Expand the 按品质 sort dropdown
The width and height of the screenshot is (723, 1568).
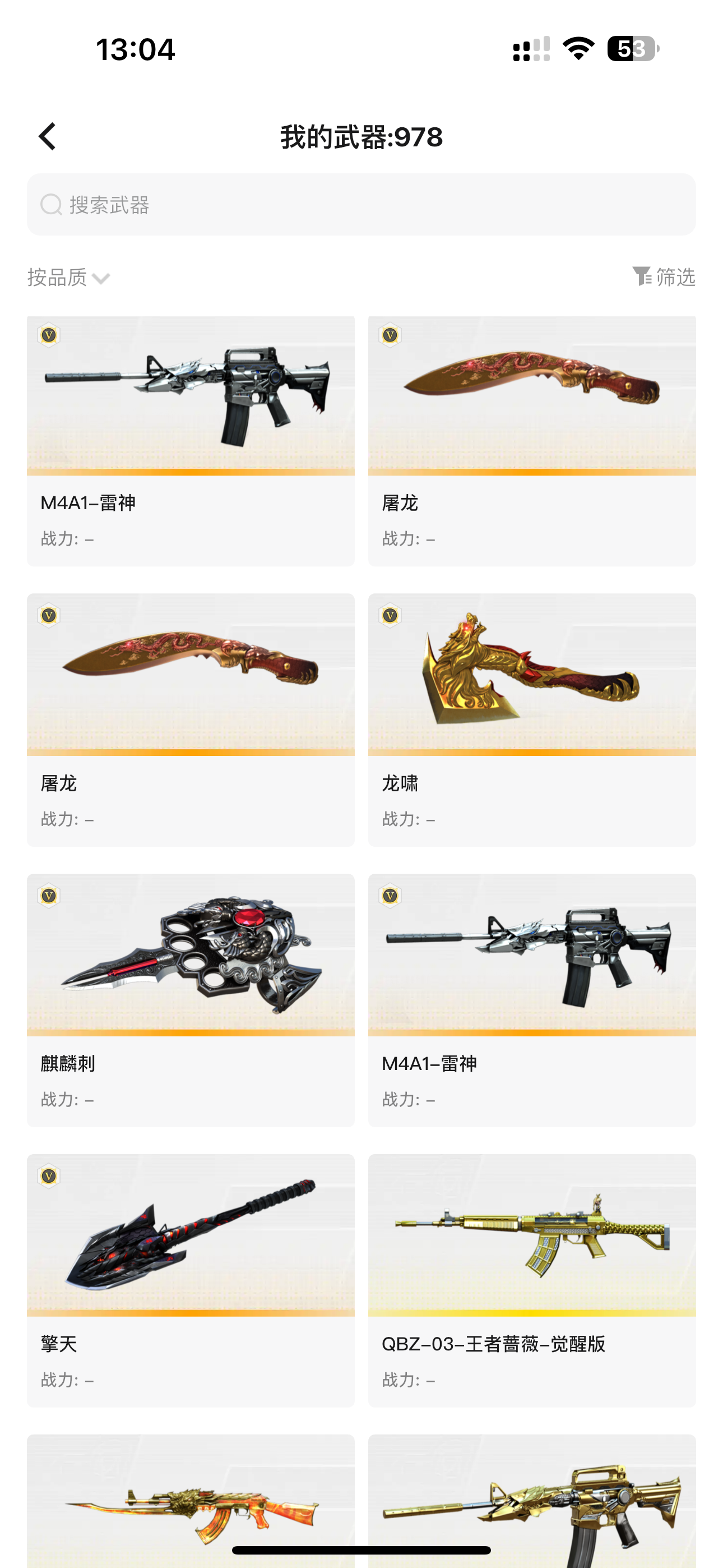click(69, 278)
